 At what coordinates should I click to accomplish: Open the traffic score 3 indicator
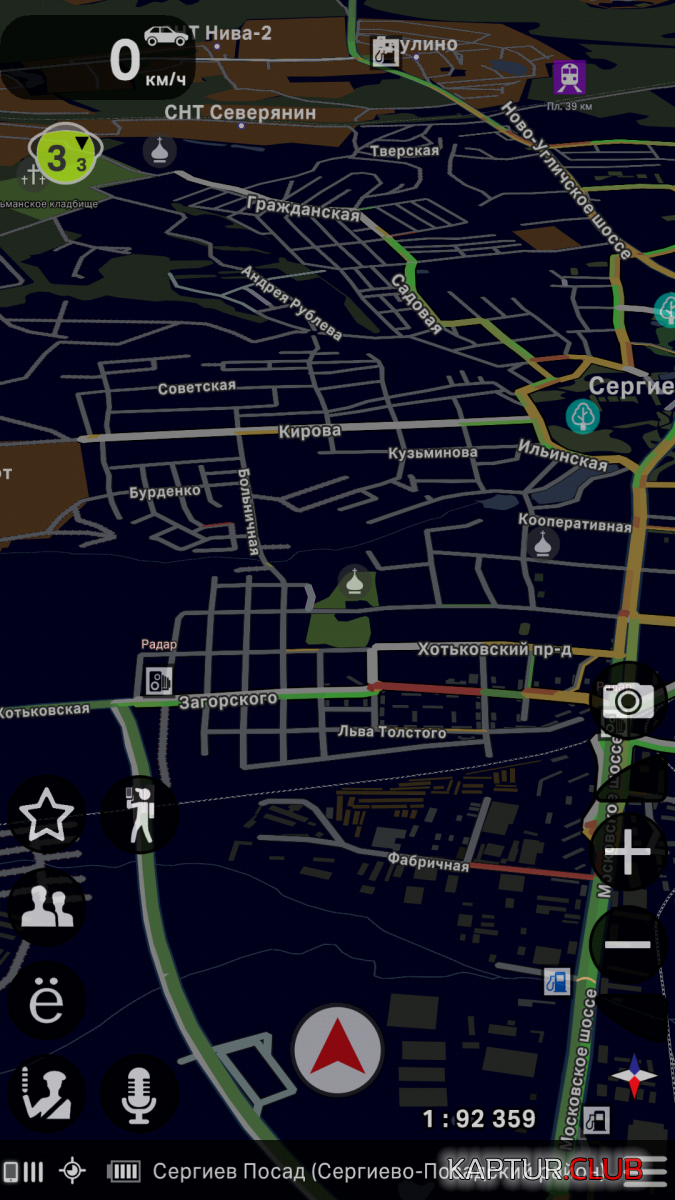click(65, 155)
